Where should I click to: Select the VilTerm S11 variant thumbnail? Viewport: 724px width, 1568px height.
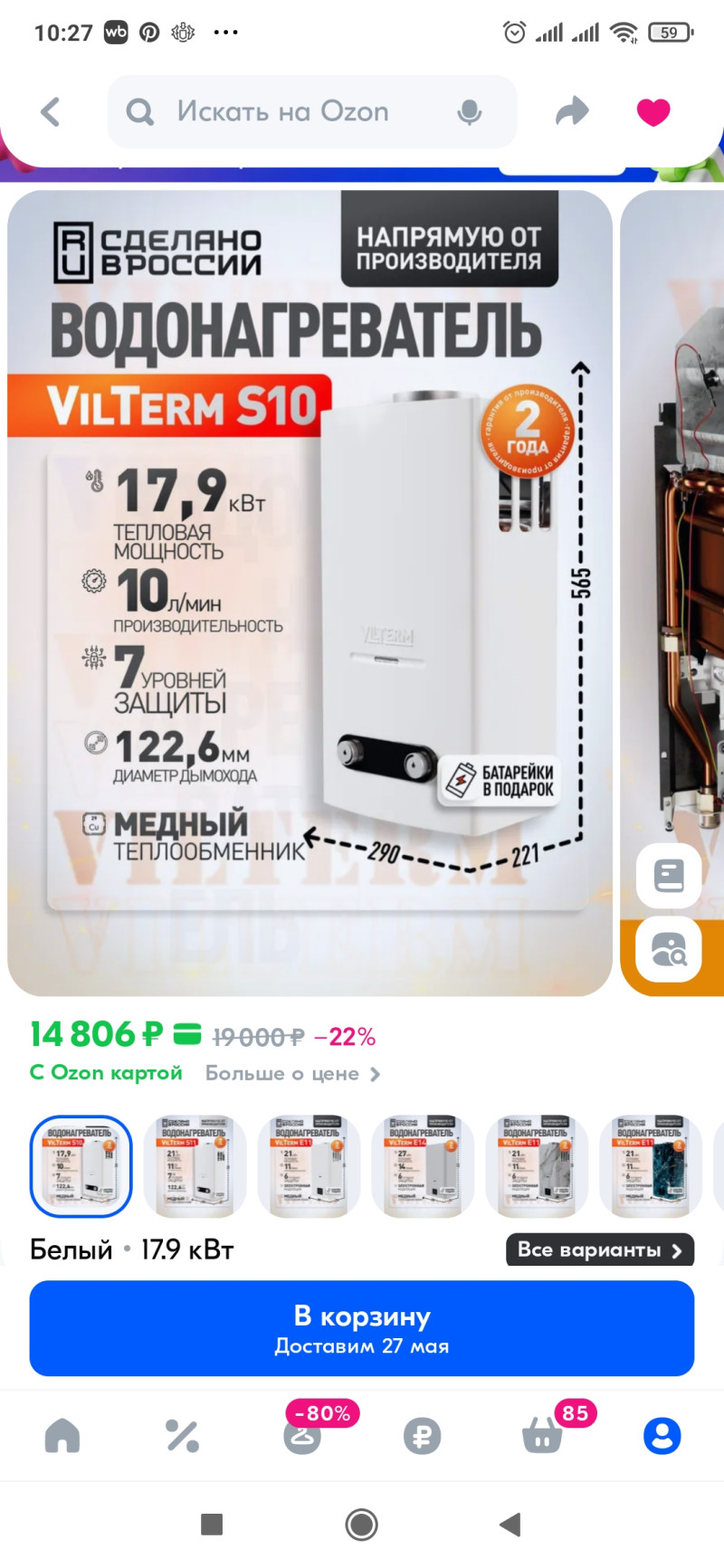click(195, 1166)
